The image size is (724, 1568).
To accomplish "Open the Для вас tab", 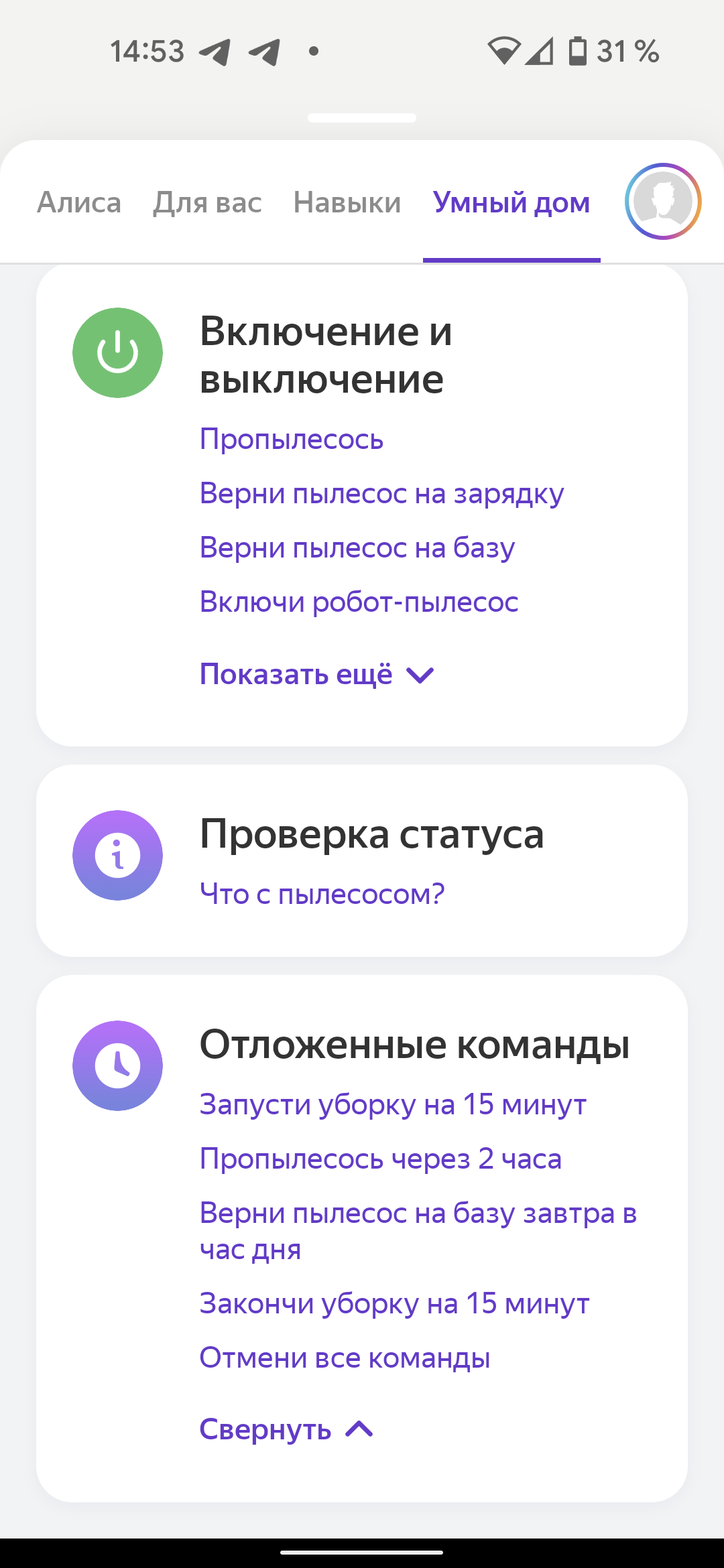I will click(x=207, y=202).
